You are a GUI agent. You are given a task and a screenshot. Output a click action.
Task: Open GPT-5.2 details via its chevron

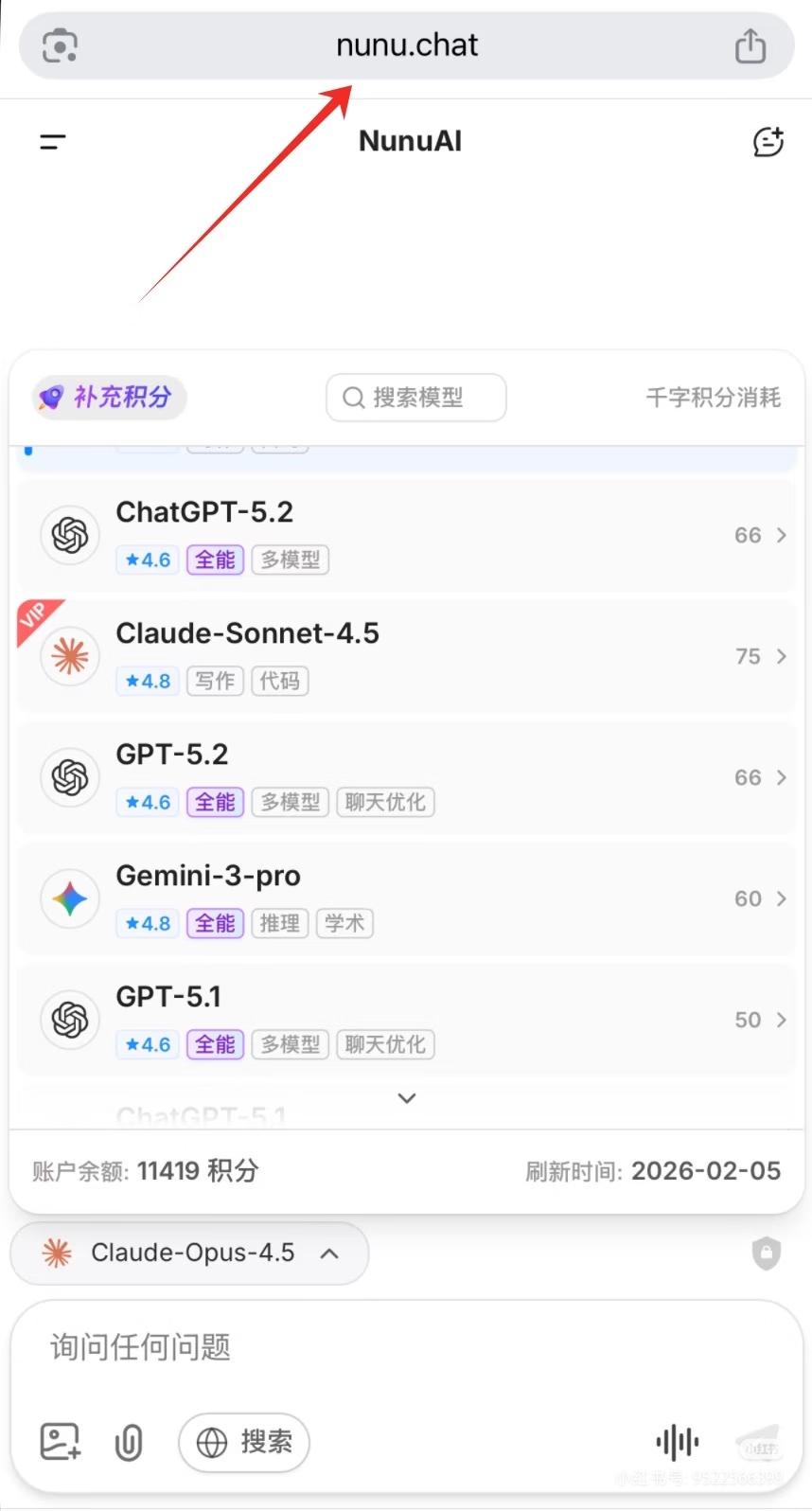[783, 777]
